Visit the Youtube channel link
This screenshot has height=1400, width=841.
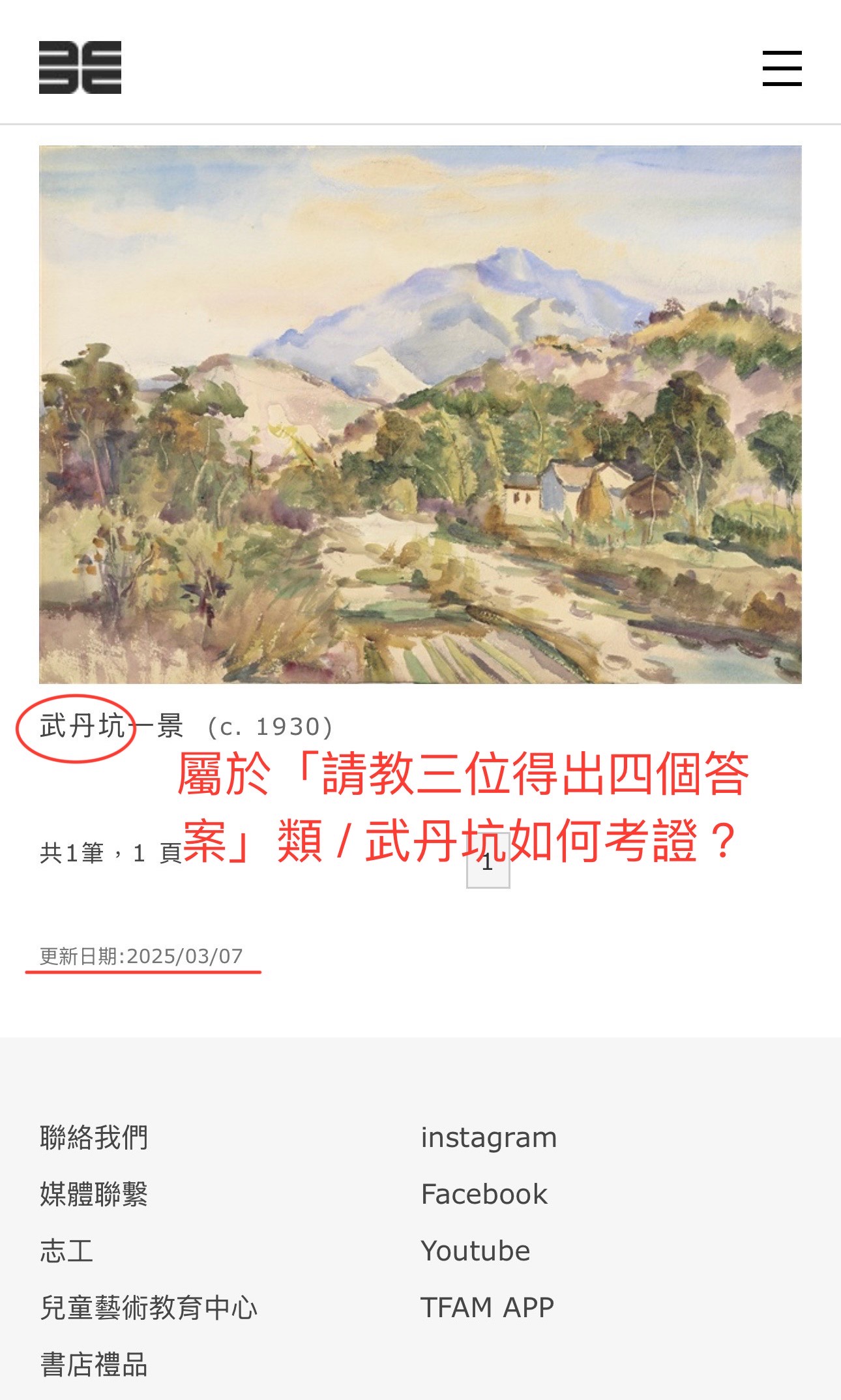pyautogui.click(x=475, y=1251)
